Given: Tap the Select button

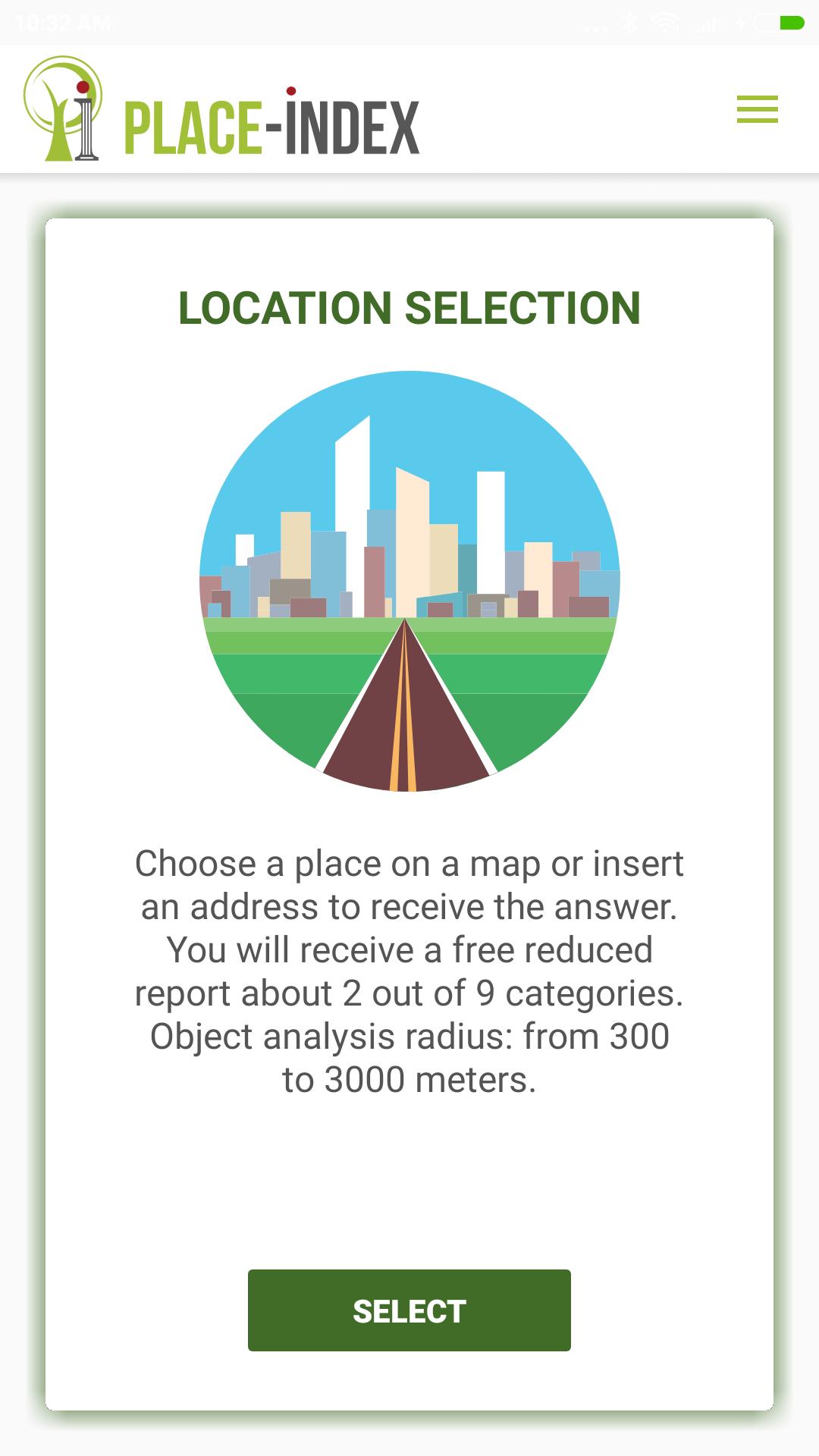Looking at the screenshot, I should [x=409, y=1310].
